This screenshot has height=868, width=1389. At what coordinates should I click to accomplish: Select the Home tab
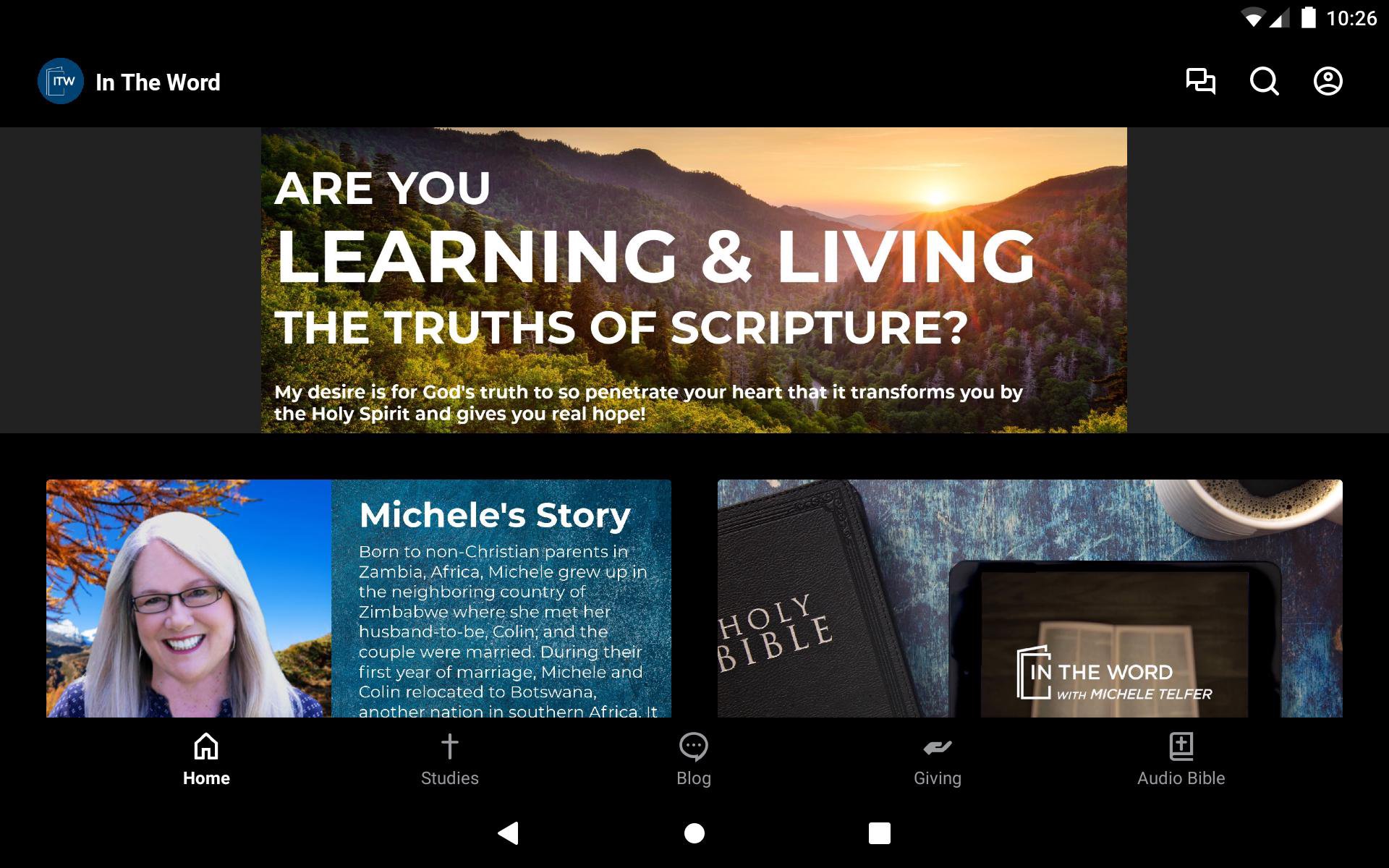coord(206,759)
